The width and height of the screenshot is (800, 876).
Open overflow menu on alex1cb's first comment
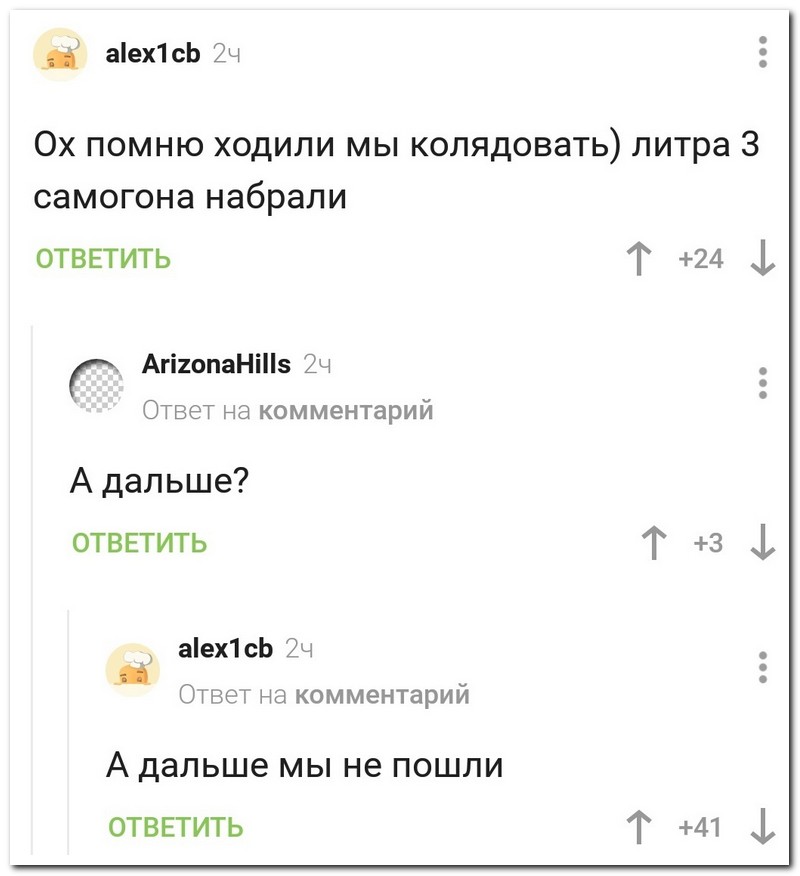(x=762, y=52)
